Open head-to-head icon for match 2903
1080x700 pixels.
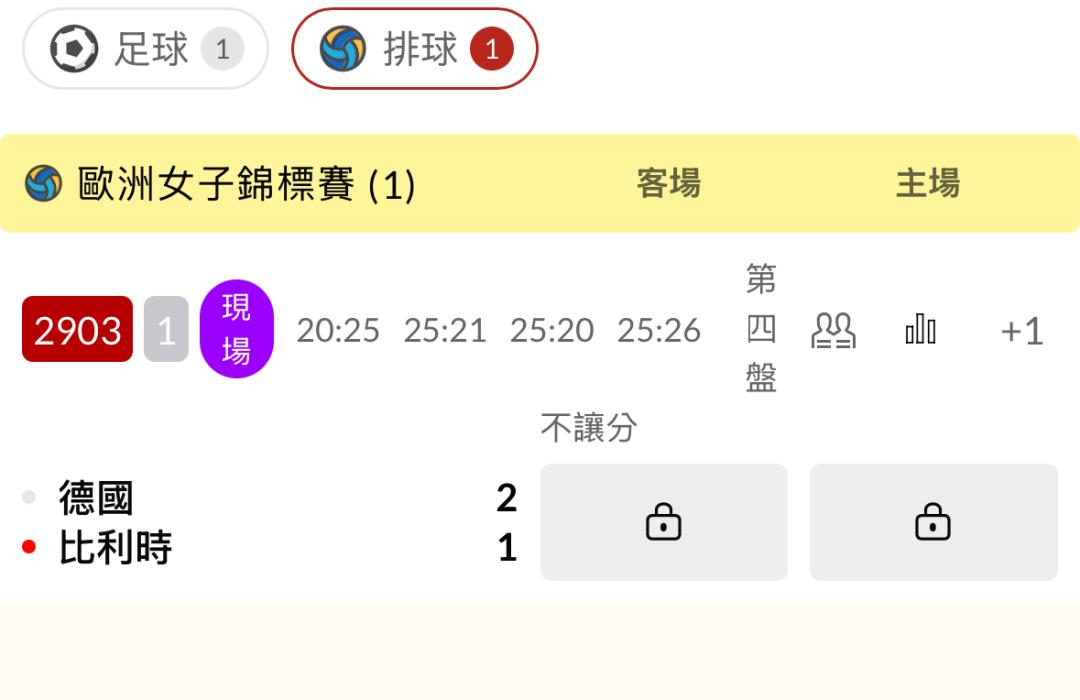click(x=833, y=330)
